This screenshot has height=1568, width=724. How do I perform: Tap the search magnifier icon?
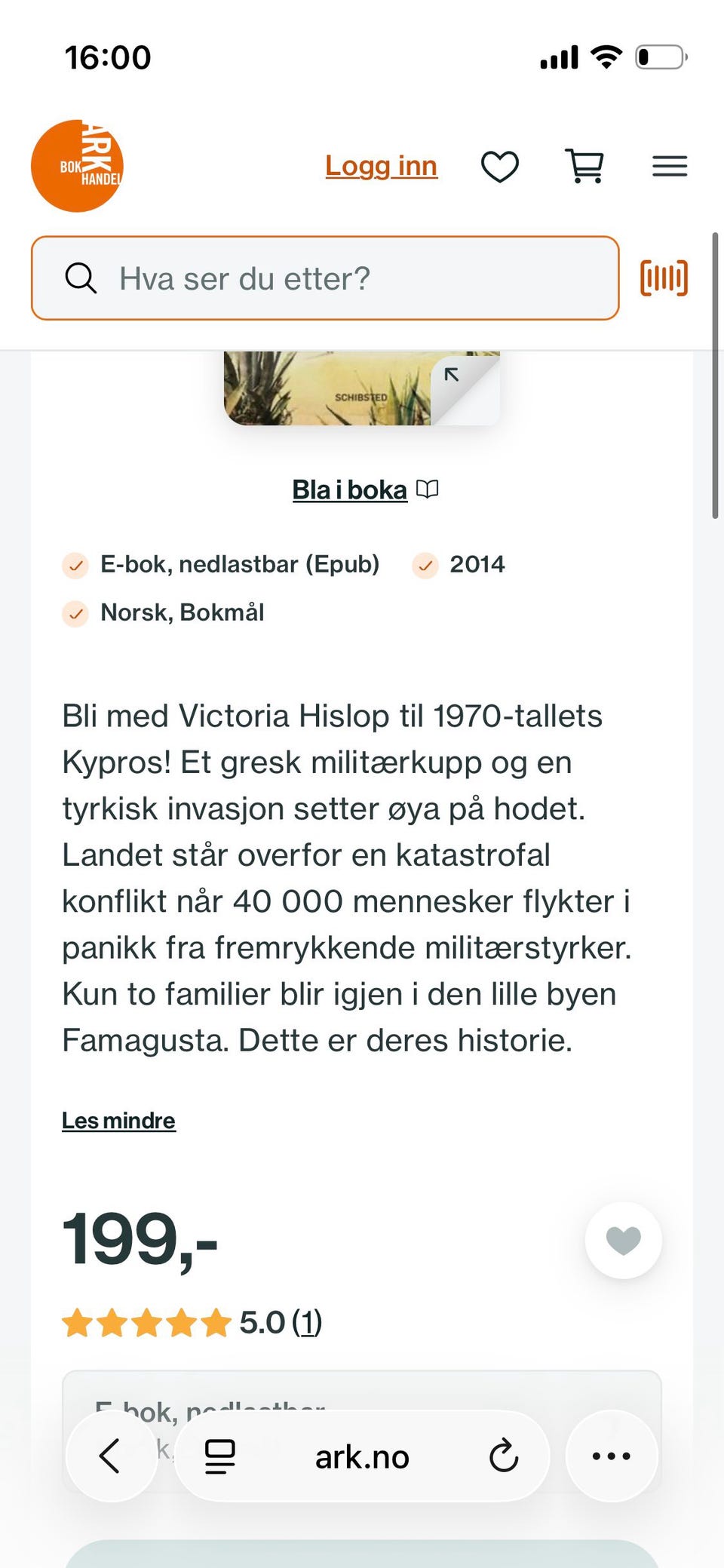[x=81, y=278]
